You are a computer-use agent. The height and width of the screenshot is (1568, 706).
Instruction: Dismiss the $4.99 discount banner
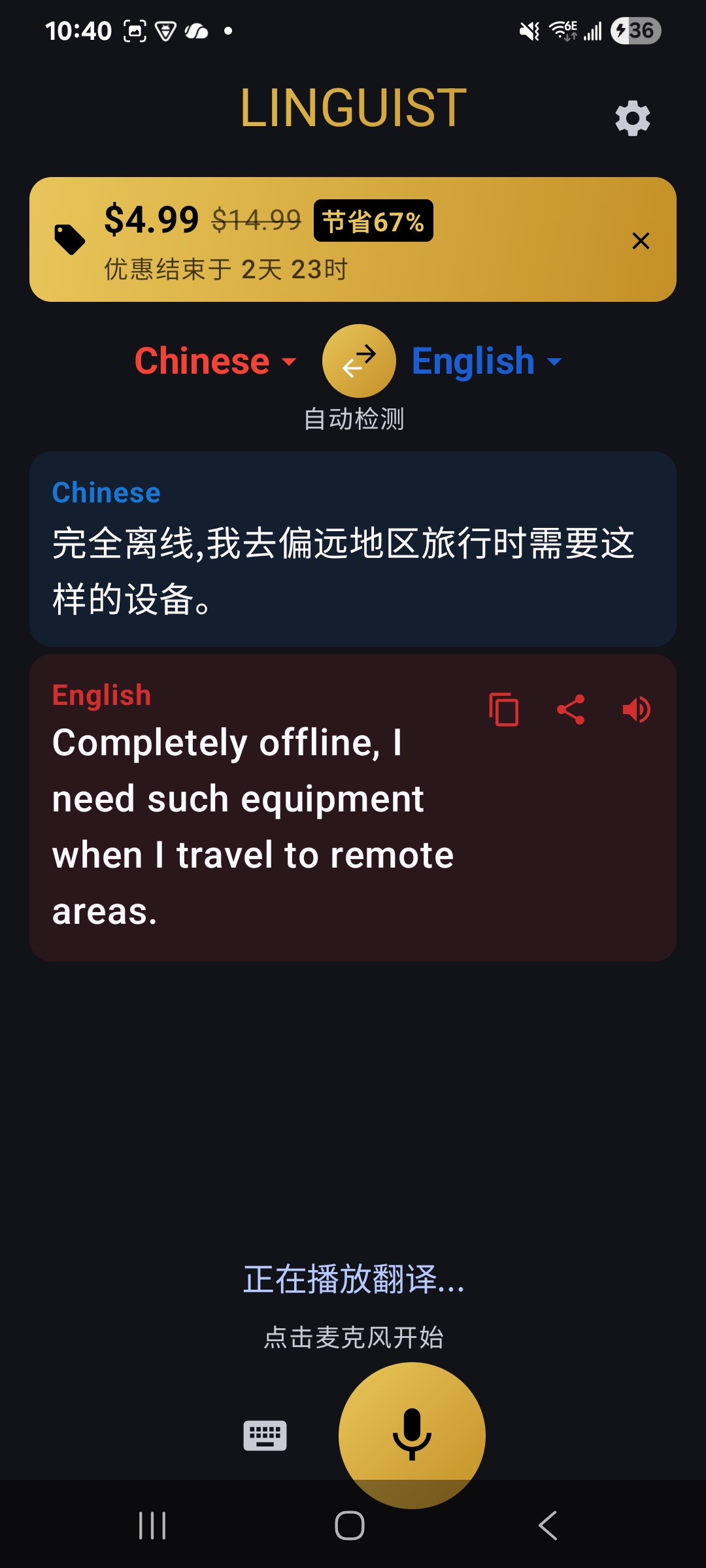[641, 240]
